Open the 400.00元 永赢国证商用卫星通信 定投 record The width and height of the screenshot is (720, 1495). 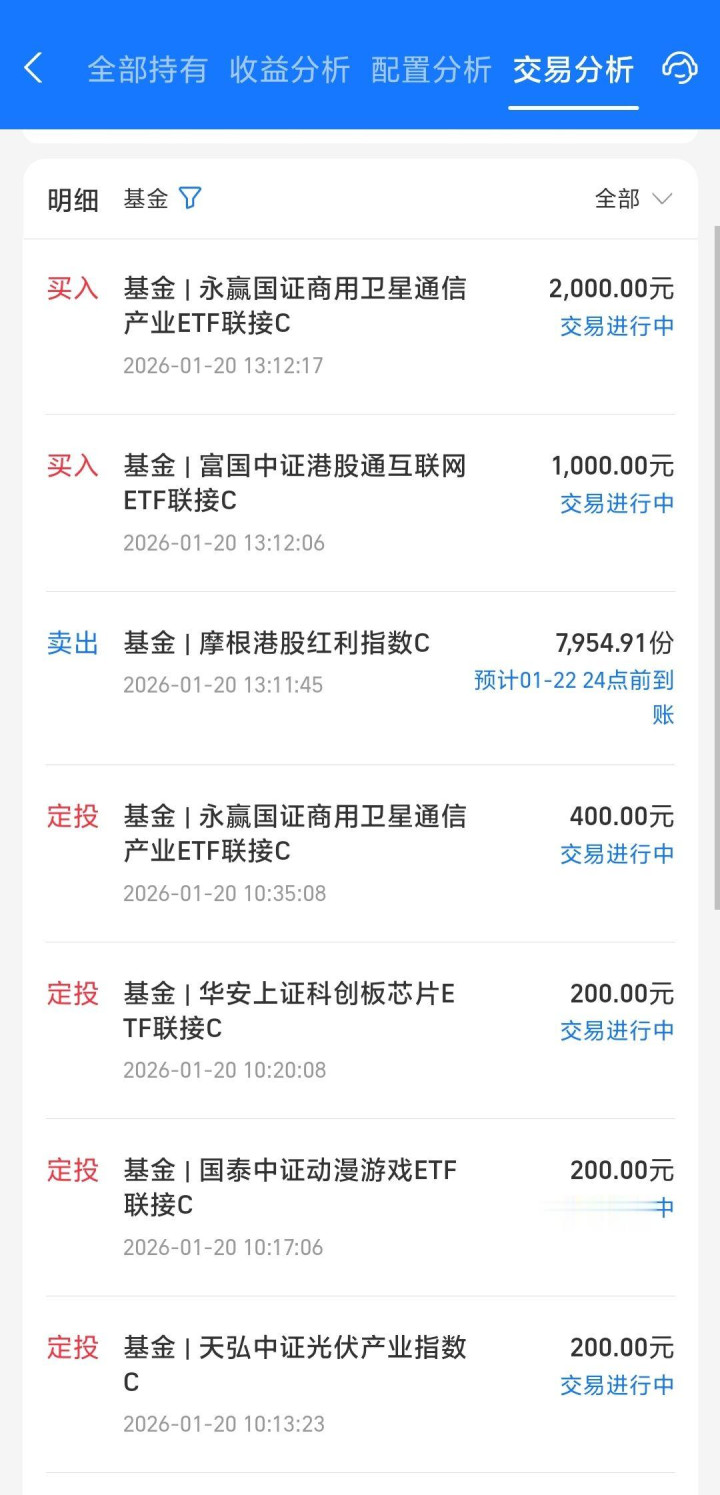(360, 853)
